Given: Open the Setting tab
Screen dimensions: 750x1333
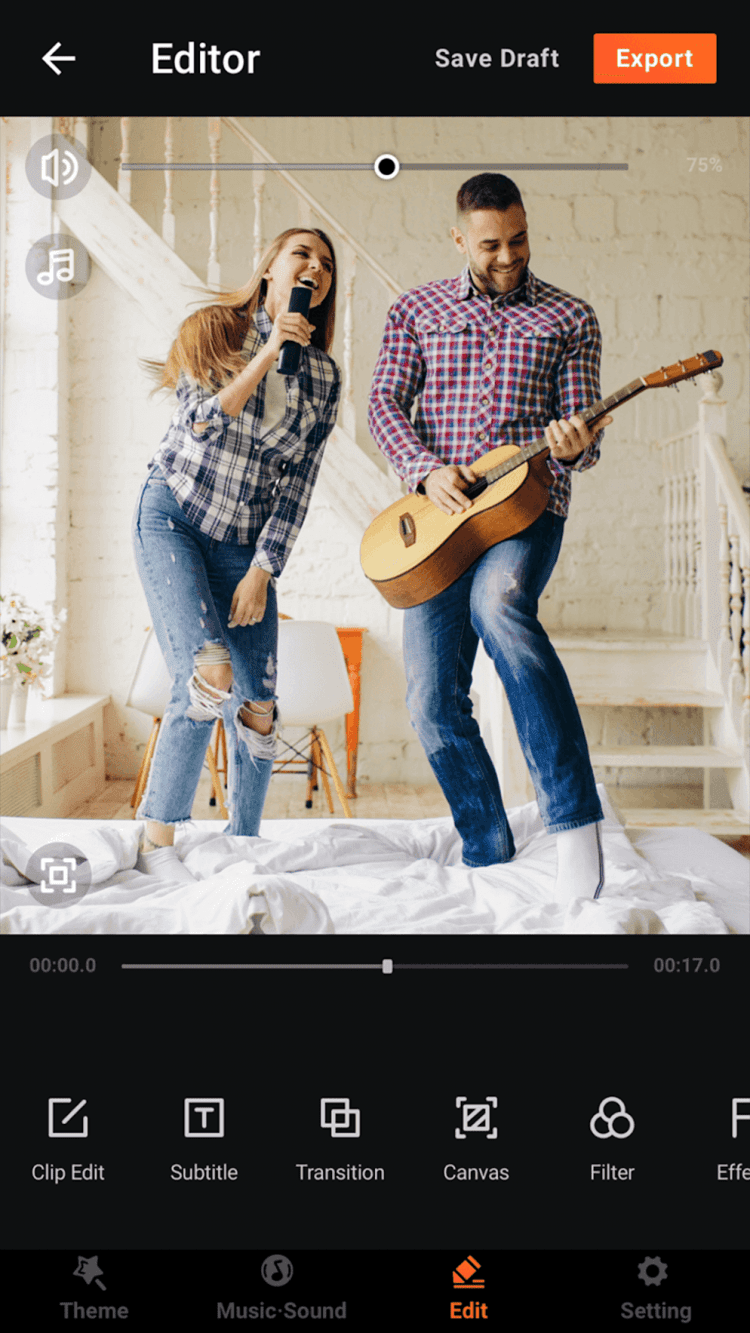Looking at the screenshot, I should pyautogui.click(x=655, y=1290).
